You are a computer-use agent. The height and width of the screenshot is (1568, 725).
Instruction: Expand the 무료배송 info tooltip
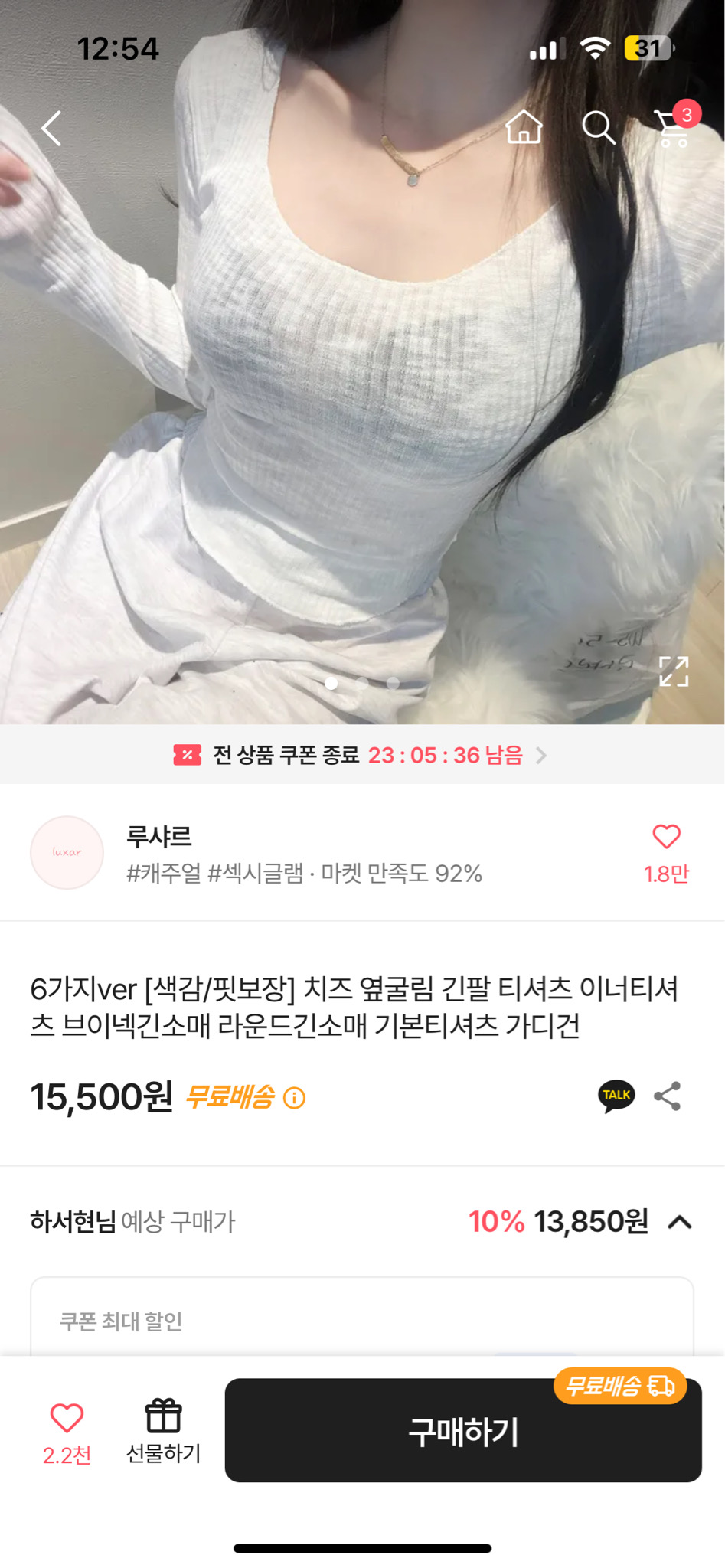click(x=293, y=1098)
